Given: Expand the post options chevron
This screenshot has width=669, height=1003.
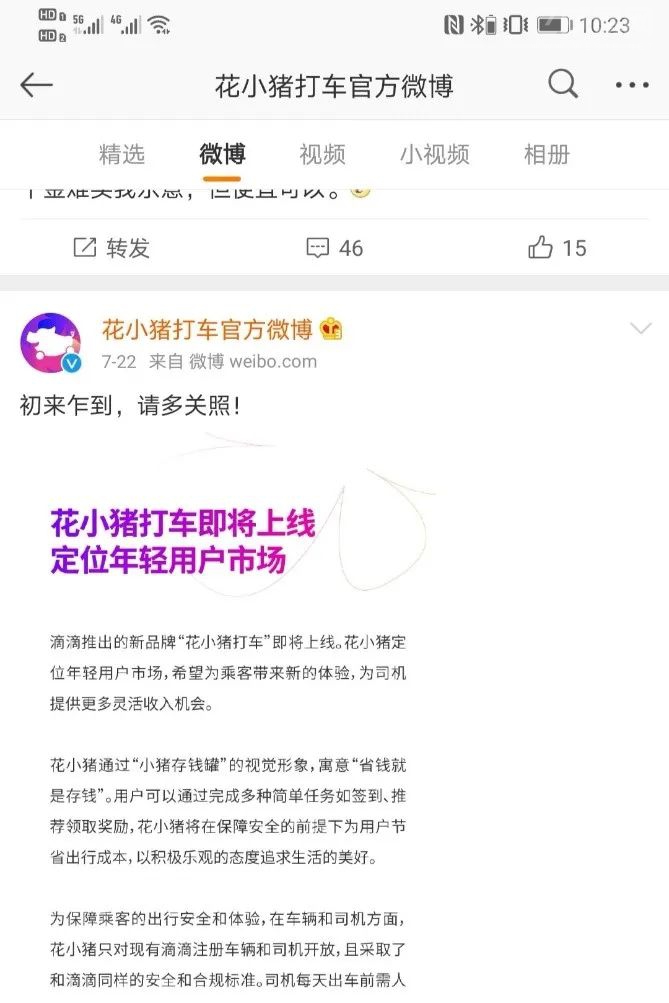Looking at the screenshot, I should [x=639, y=329].
